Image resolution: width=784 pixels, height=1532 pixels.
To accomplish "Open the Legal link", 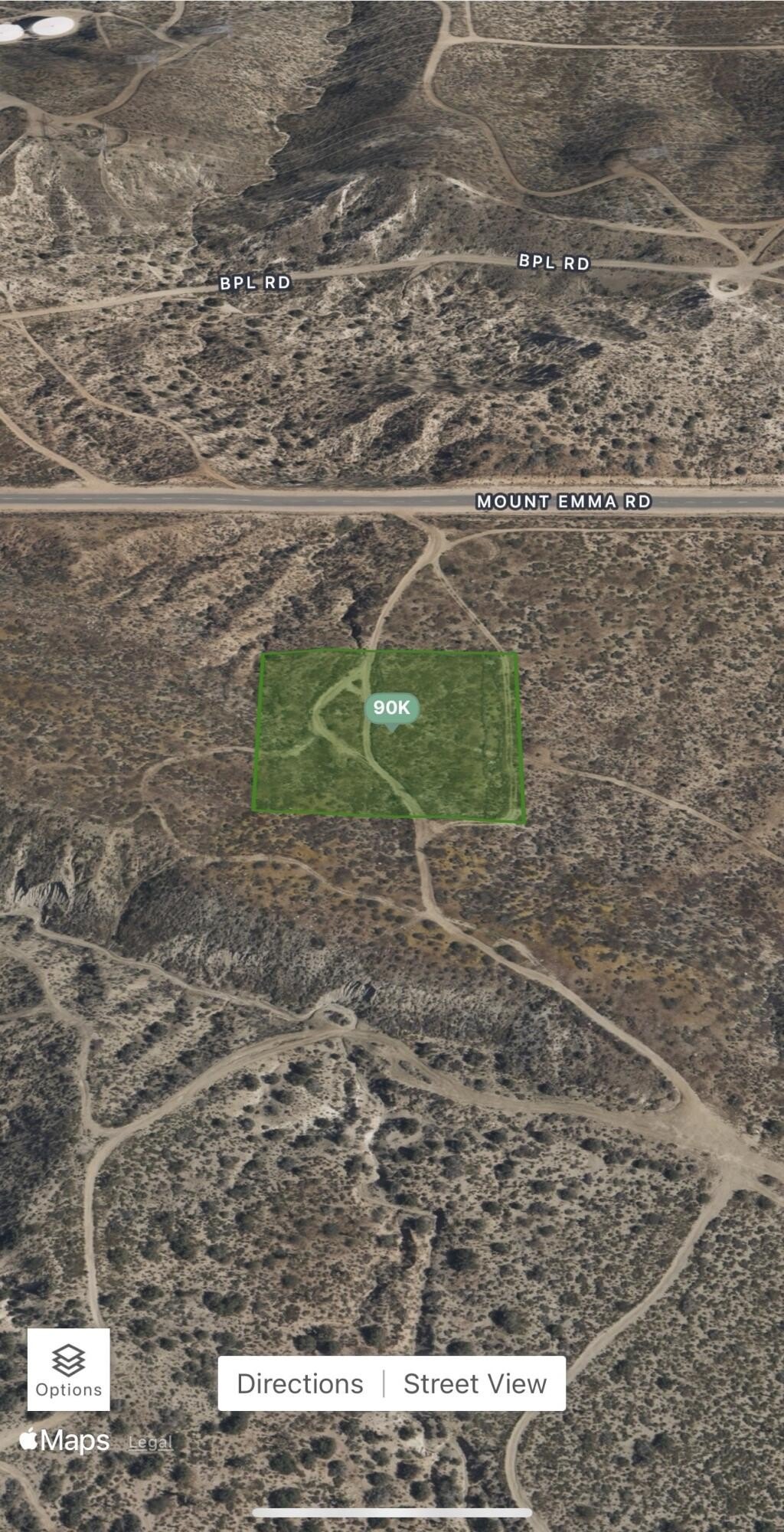I will (150, 1442).
